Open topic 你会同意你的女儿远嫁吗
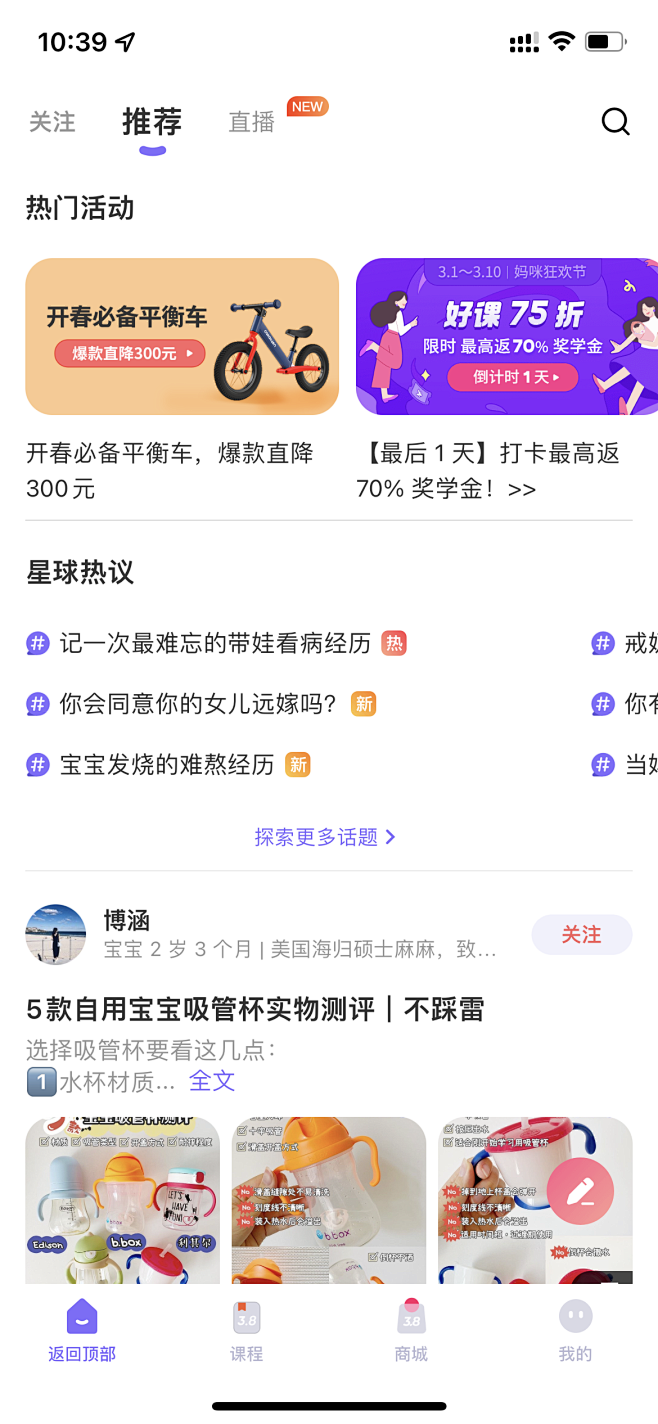 coord(198,704)
